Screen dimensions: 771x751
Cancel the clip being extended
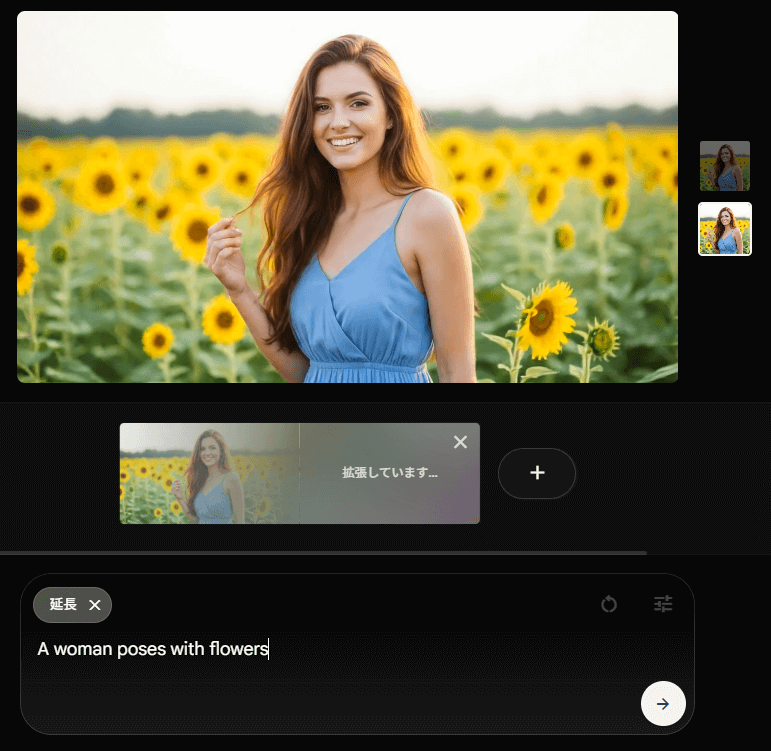tap(460, 442)
